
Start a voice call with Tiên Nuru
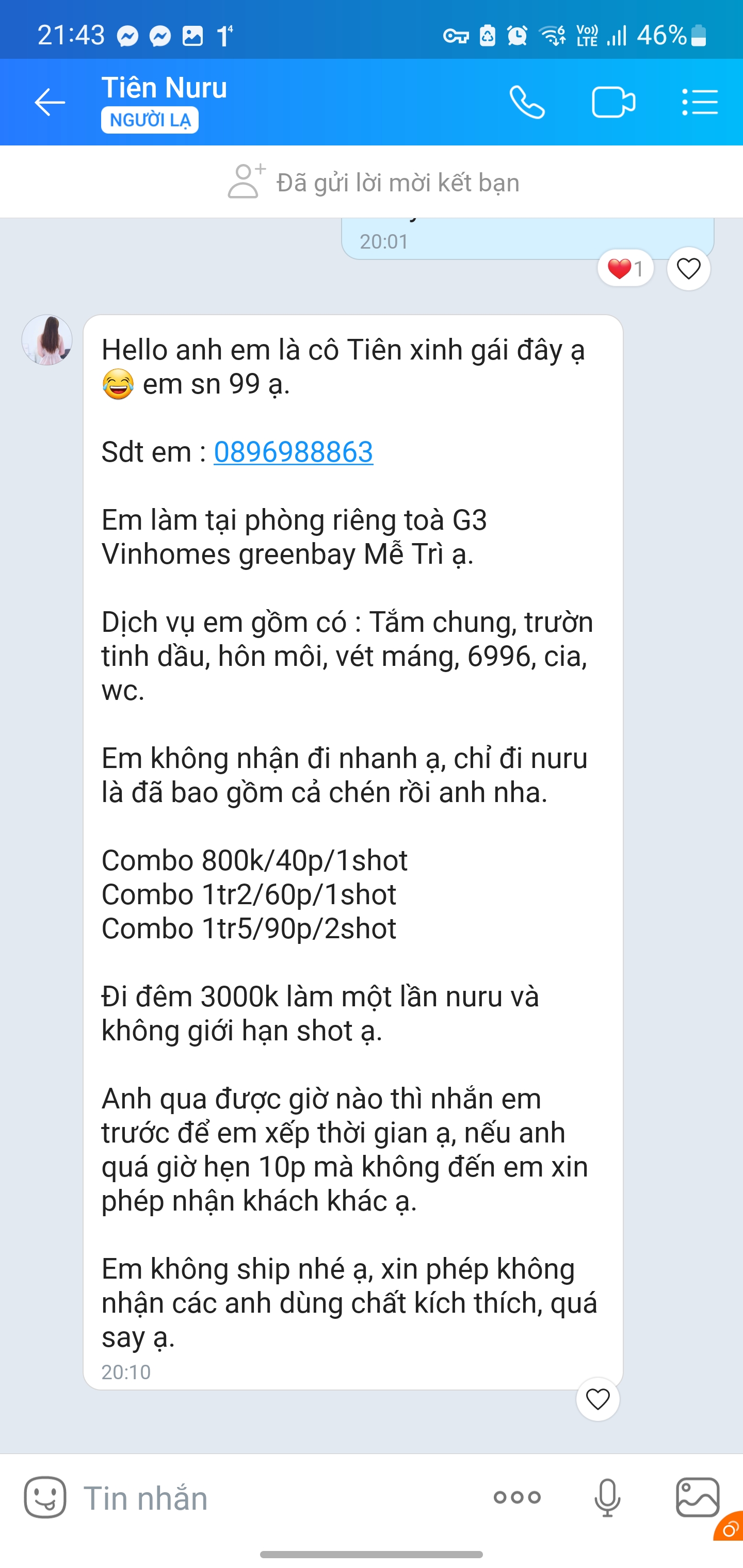point(527,103)
